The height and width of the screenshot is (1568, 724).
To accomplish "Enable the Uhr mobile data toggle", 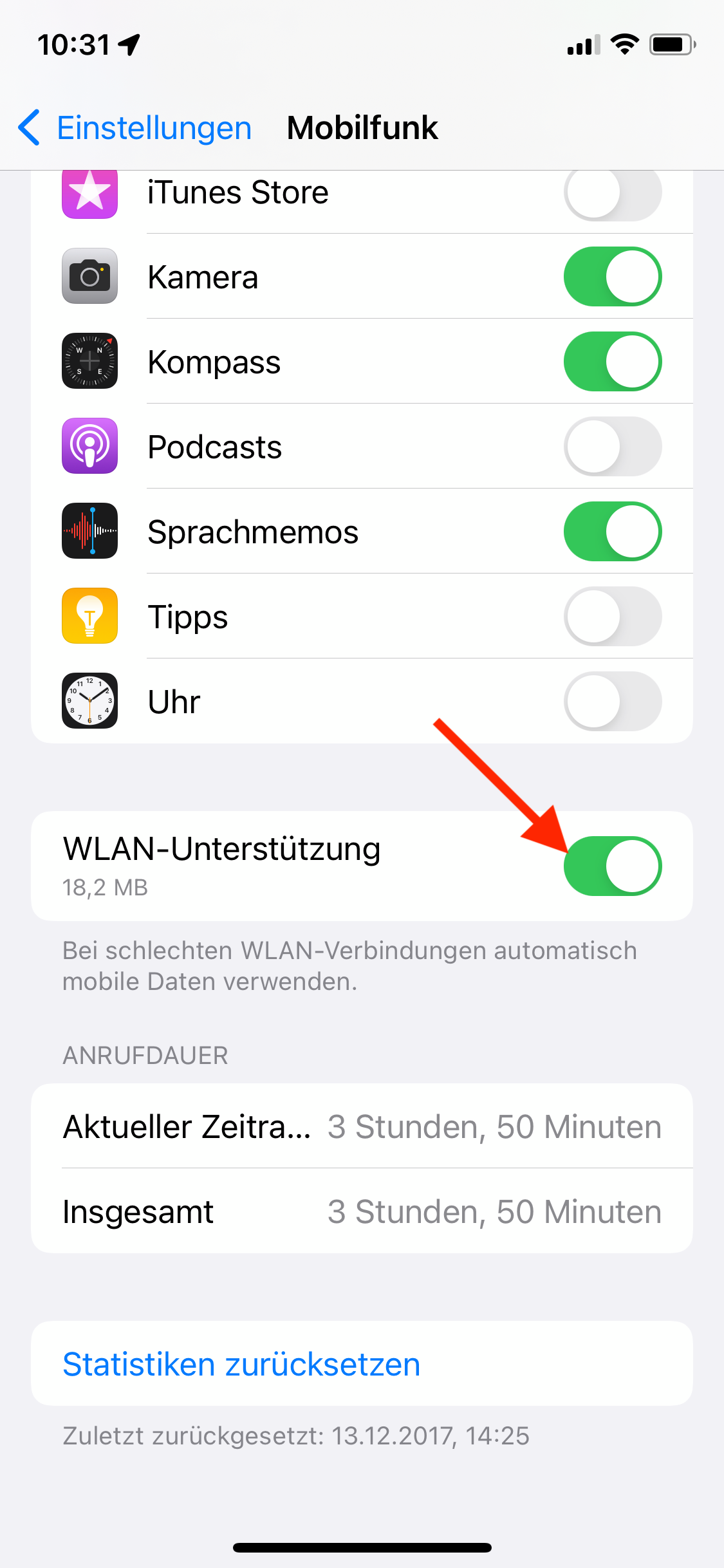I will (613, 702).
